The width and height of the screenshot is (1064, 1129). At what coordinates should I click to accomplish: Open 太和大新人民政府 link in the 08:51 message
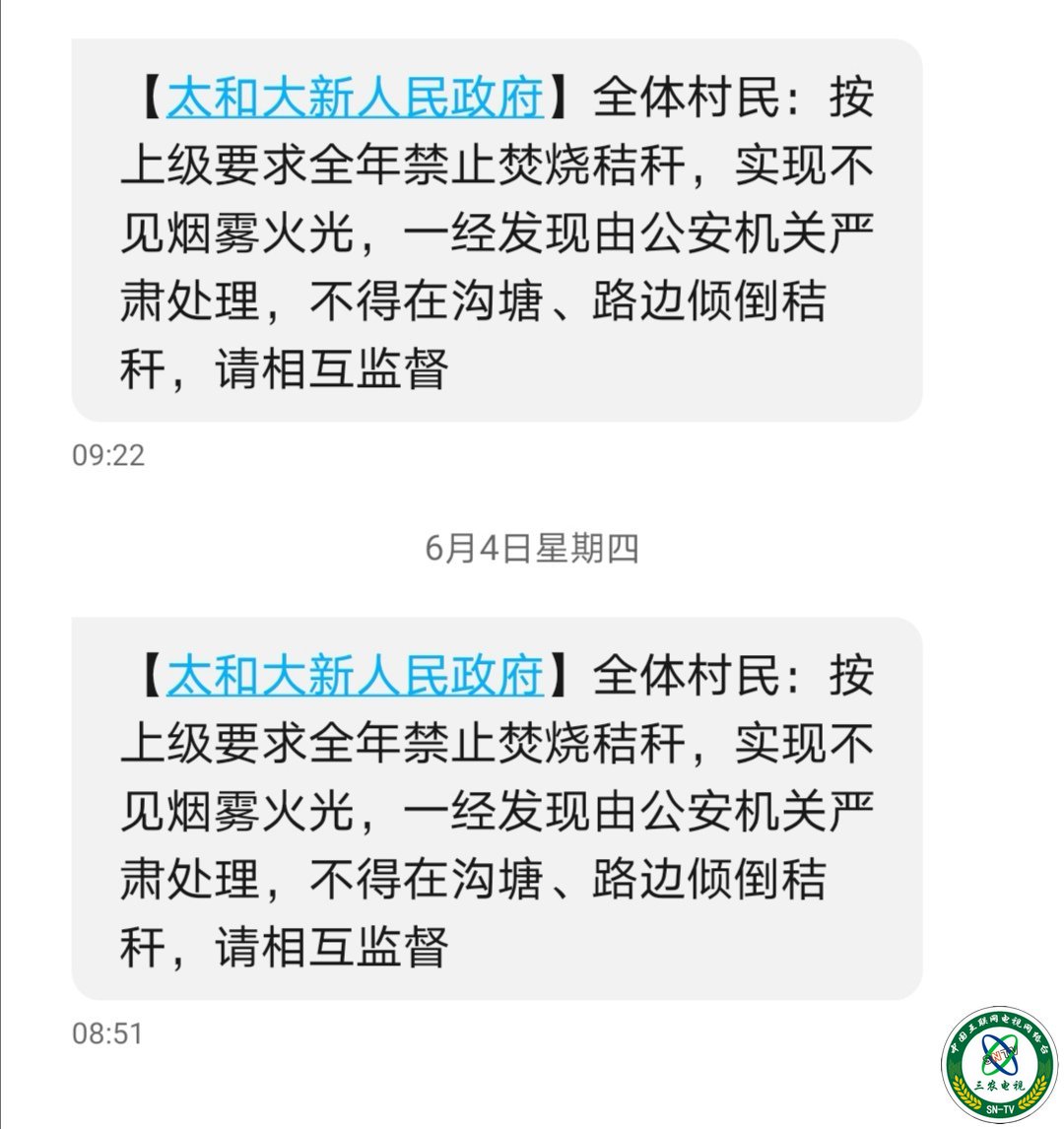[x=355, y=676]
